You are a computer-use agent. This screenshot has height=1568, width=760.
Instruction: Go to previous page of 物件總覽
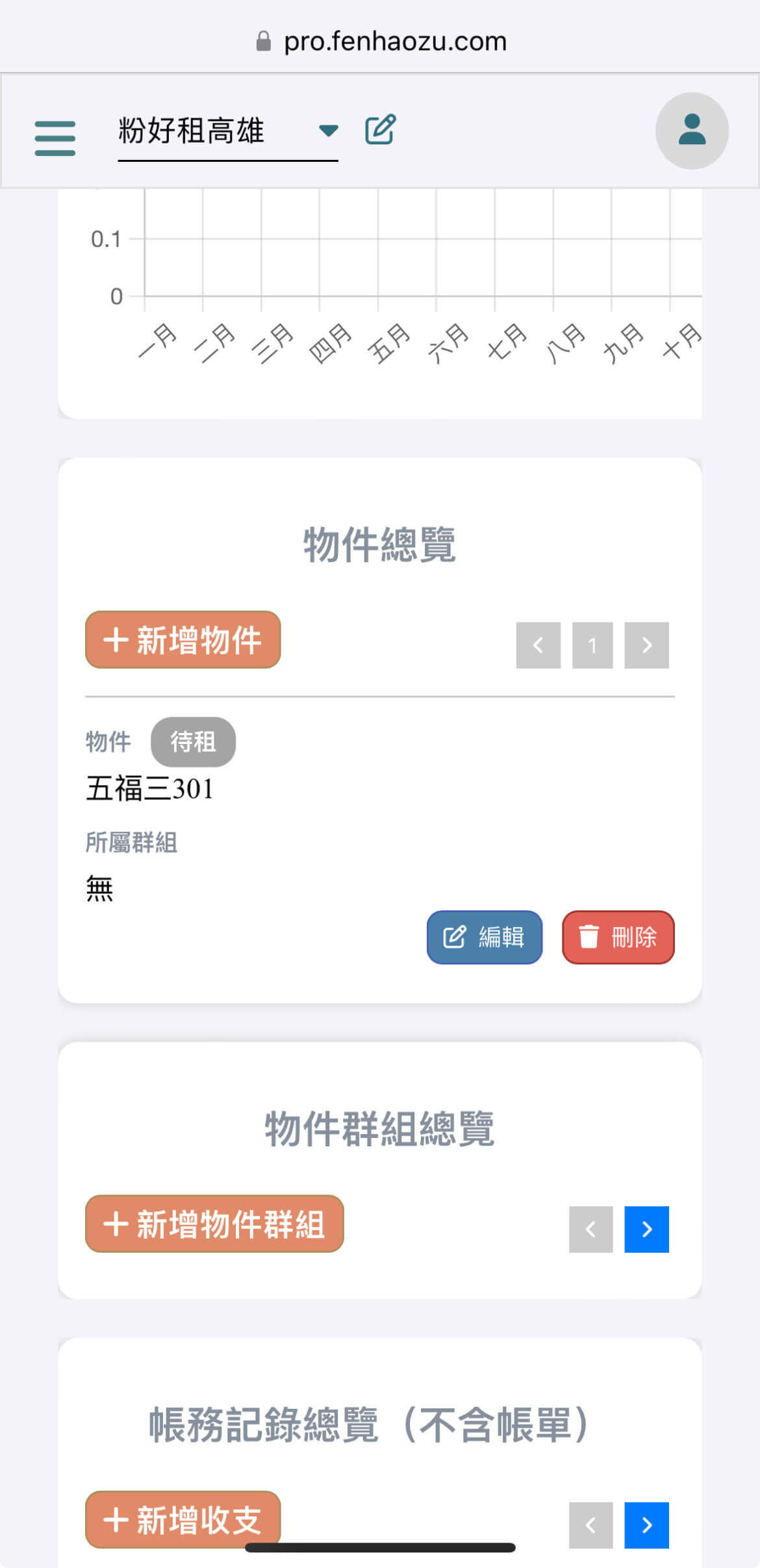(538, 645)
